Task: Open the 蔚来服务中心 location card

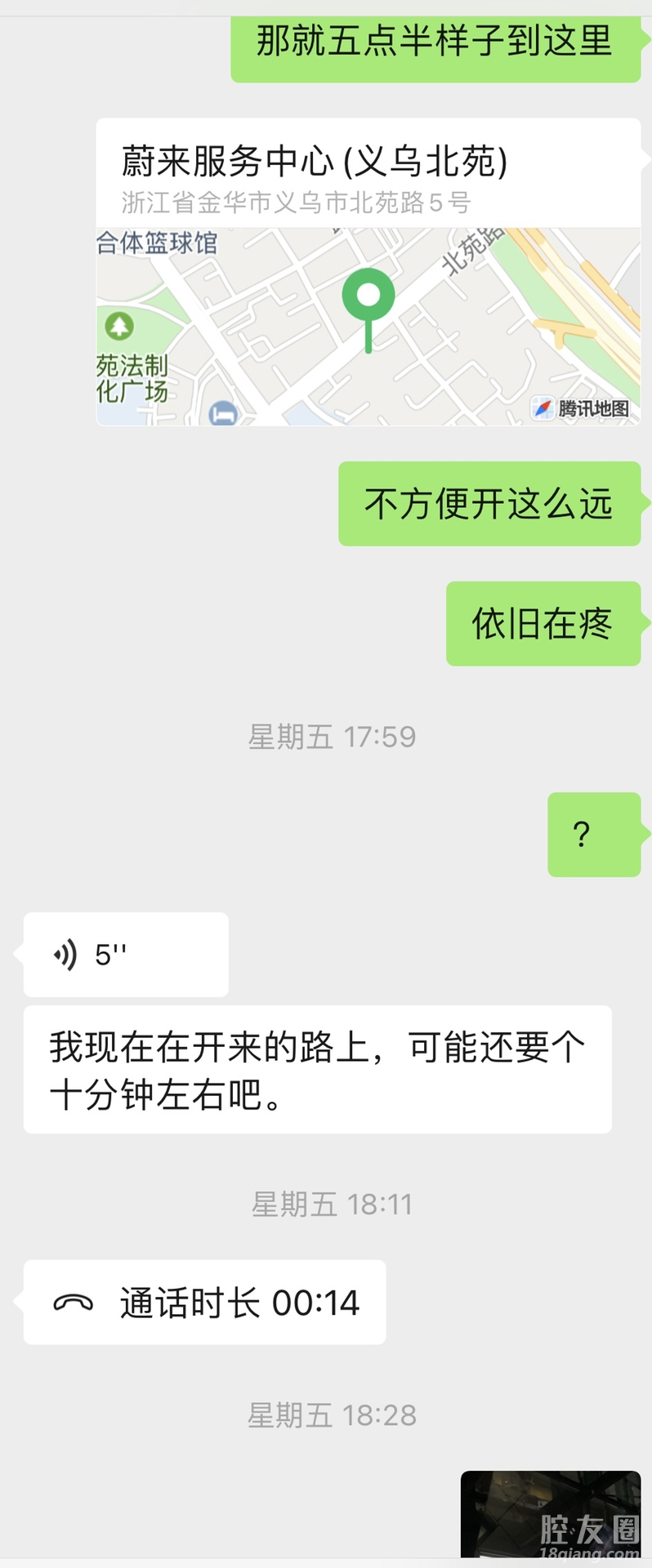Action: pos(368,271)
